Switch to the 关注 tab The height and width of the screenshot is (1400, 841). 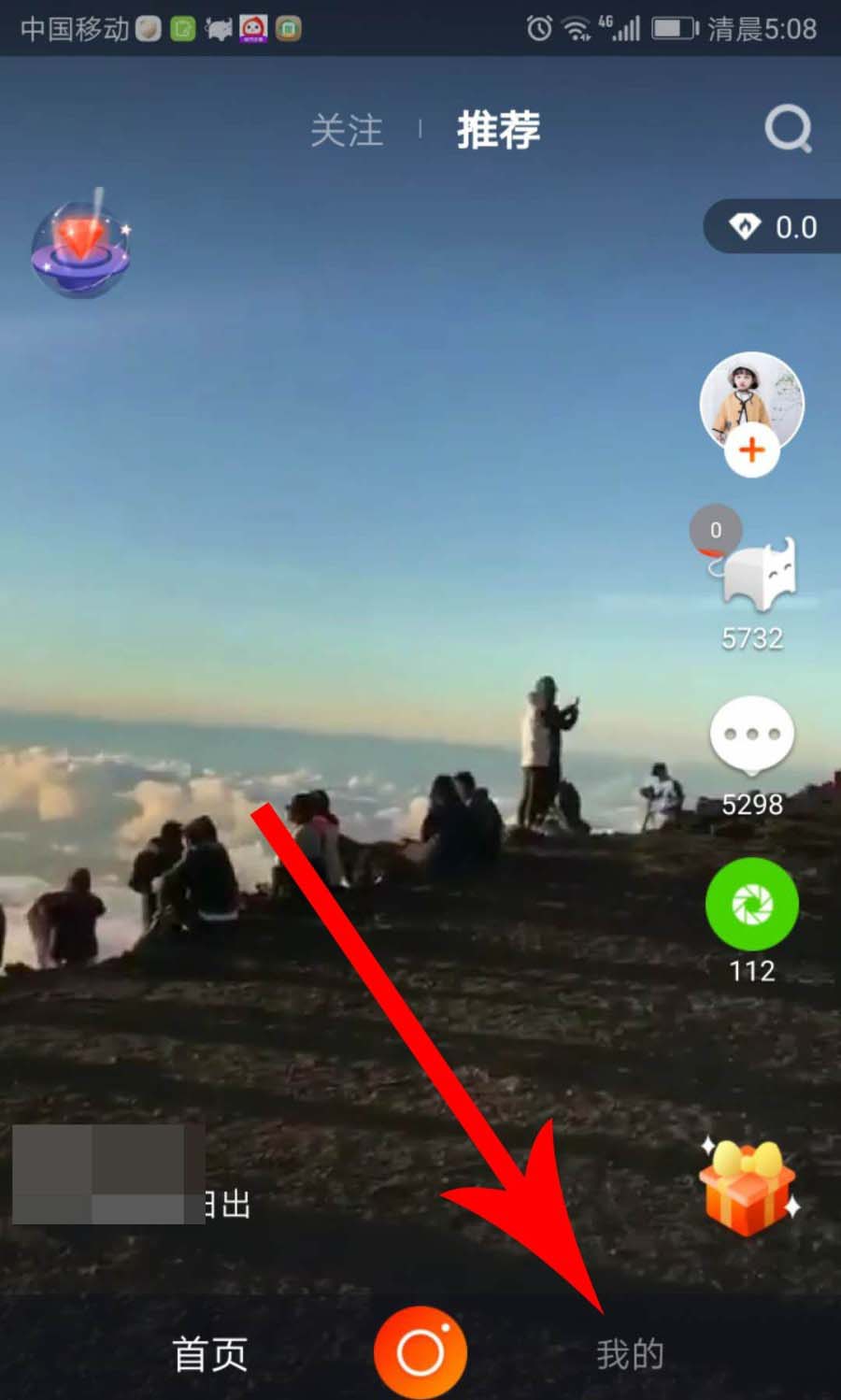click(x=347, y=130)
